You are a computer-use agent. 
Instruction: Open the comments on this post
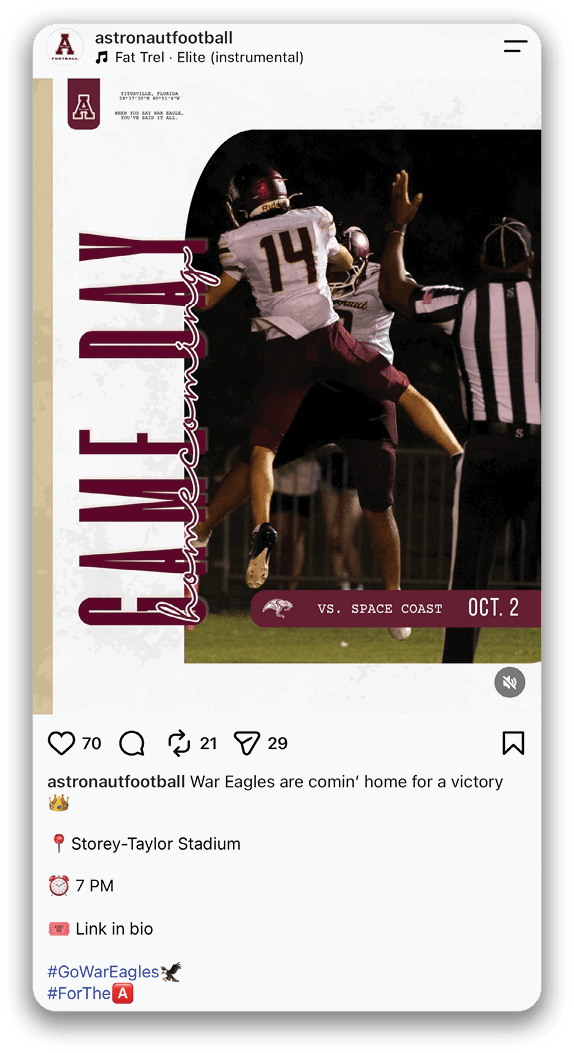(132, 743)
